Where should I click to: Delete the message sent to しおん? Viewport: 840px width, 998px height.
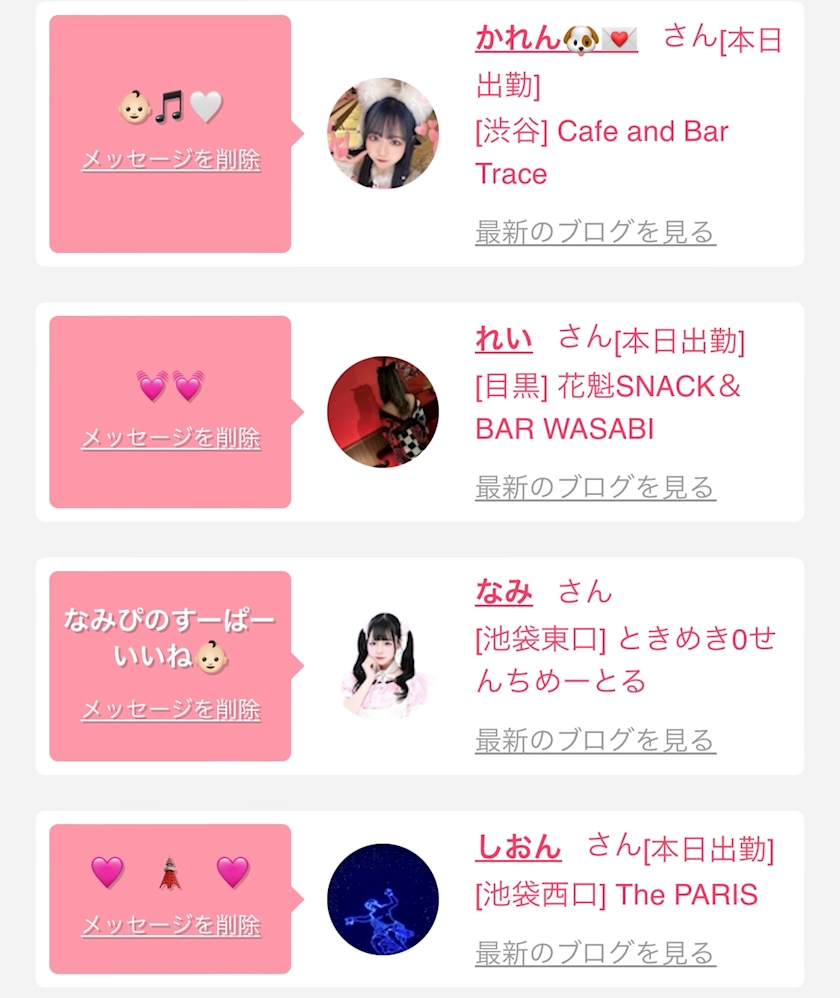(x=170, y=925)
